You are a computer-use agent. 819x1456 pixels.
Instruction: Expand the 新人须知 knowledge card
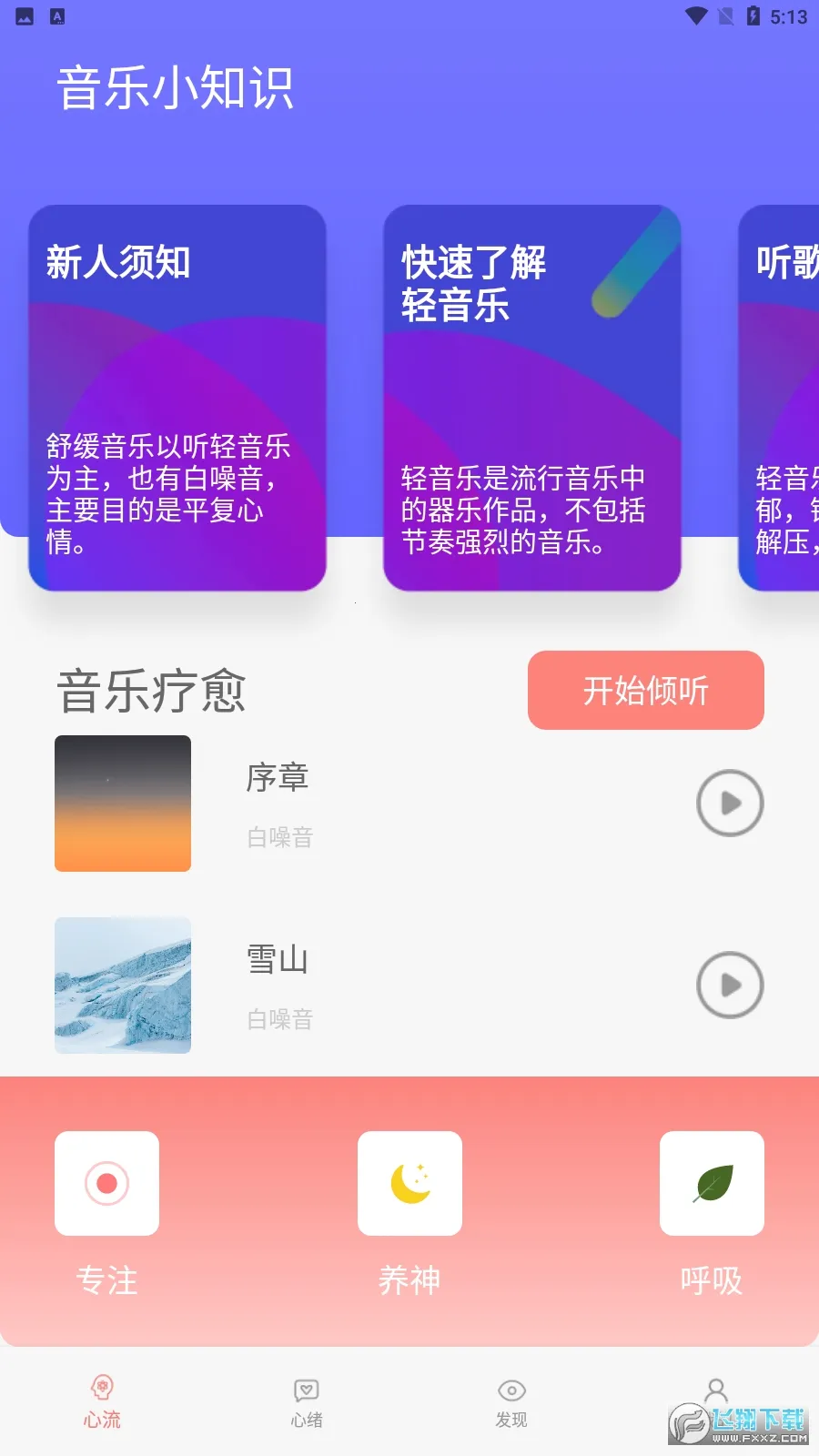tap(177, 400)
